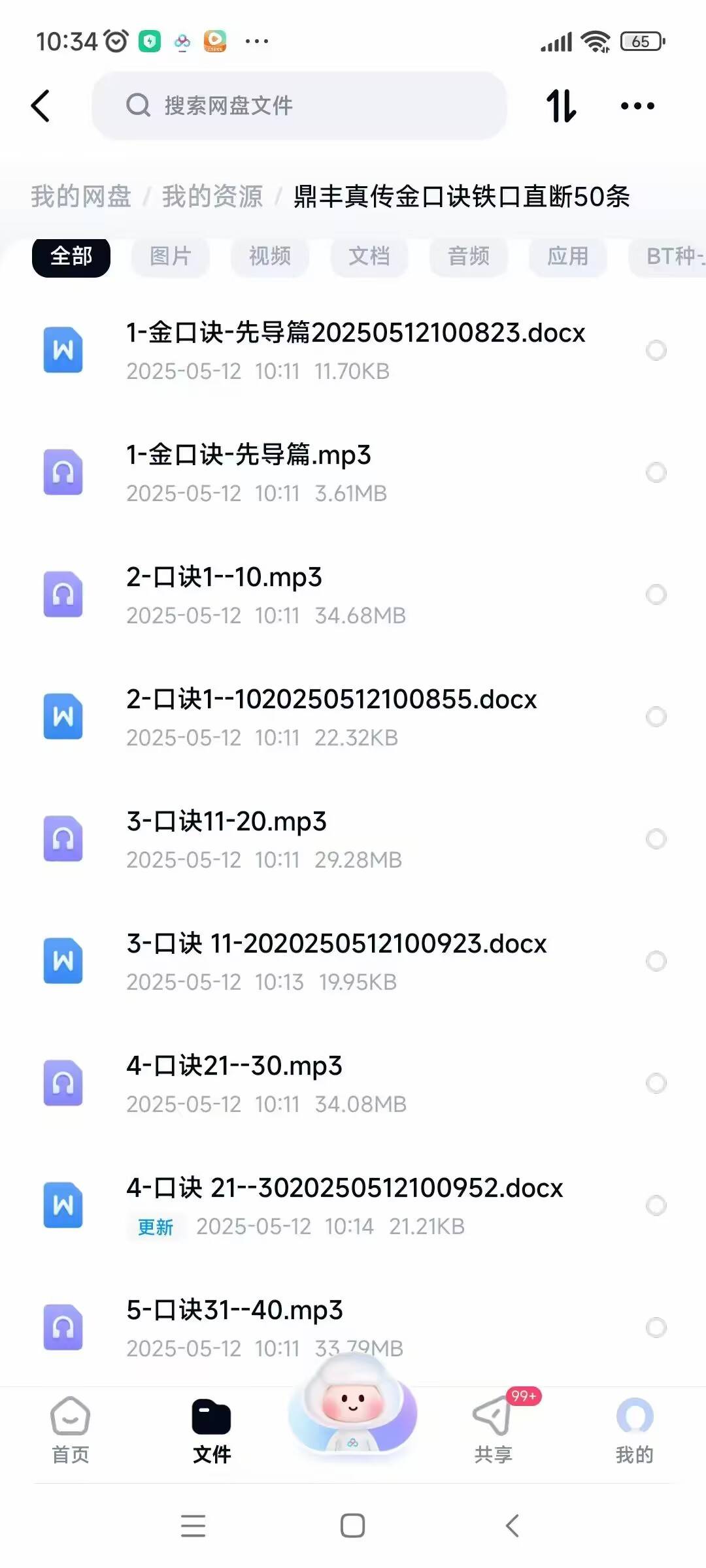Tap the 搜索网盘文件 search box
706x1568 pixels.
299,106
